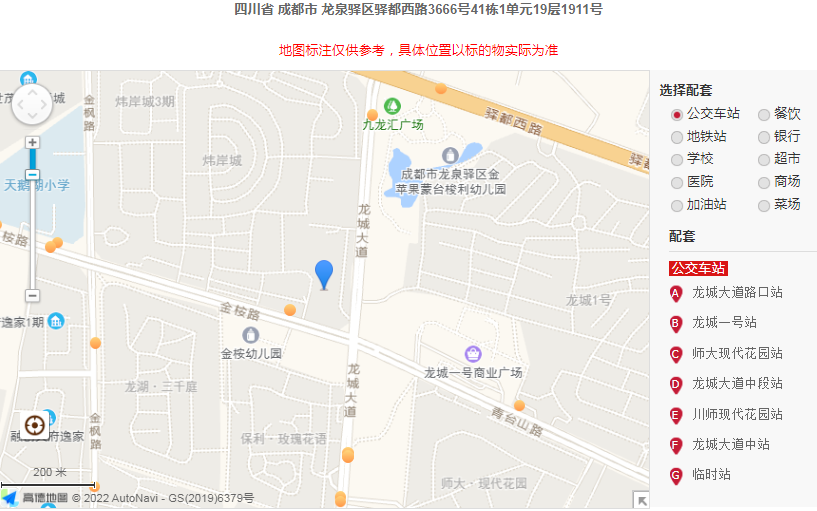
Task: Open bus stop G 临时站
Action: tap(711, 475)
